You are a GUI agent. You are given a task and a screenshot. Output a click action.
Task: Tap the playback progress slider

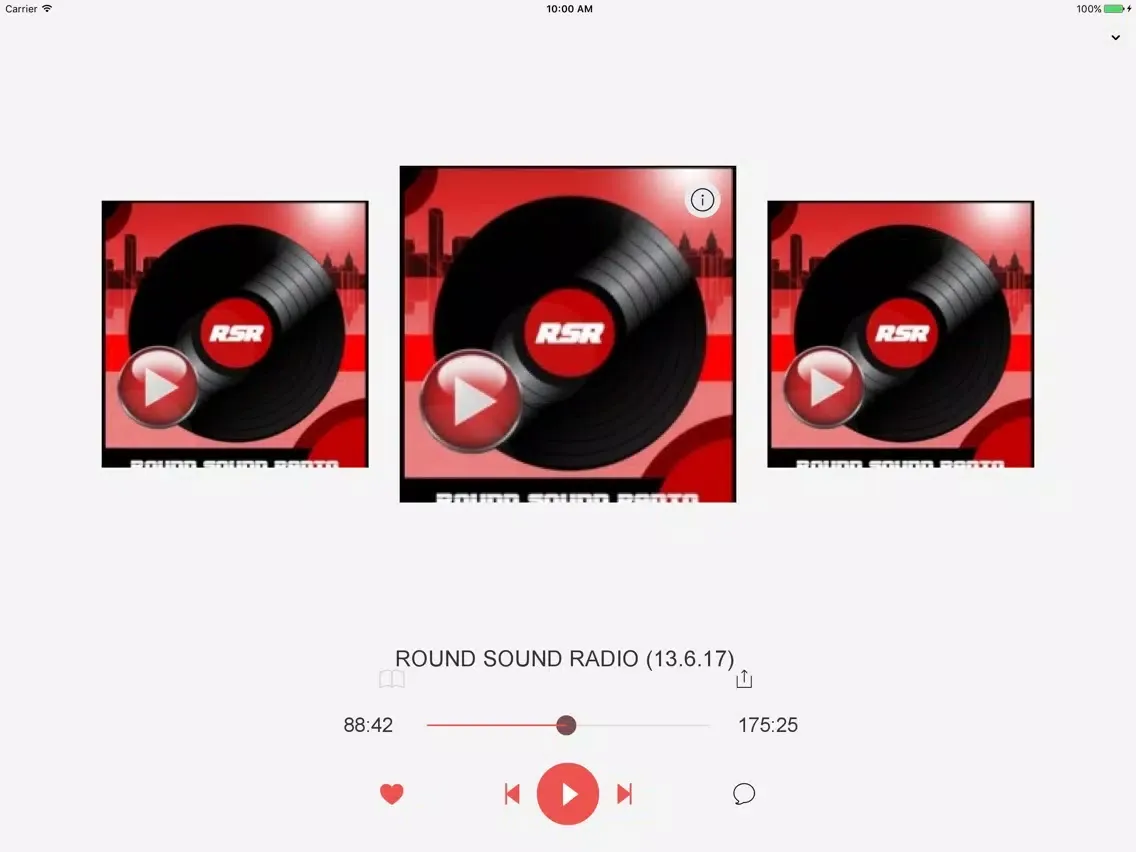pyautogui.click(x=566, y=725)
